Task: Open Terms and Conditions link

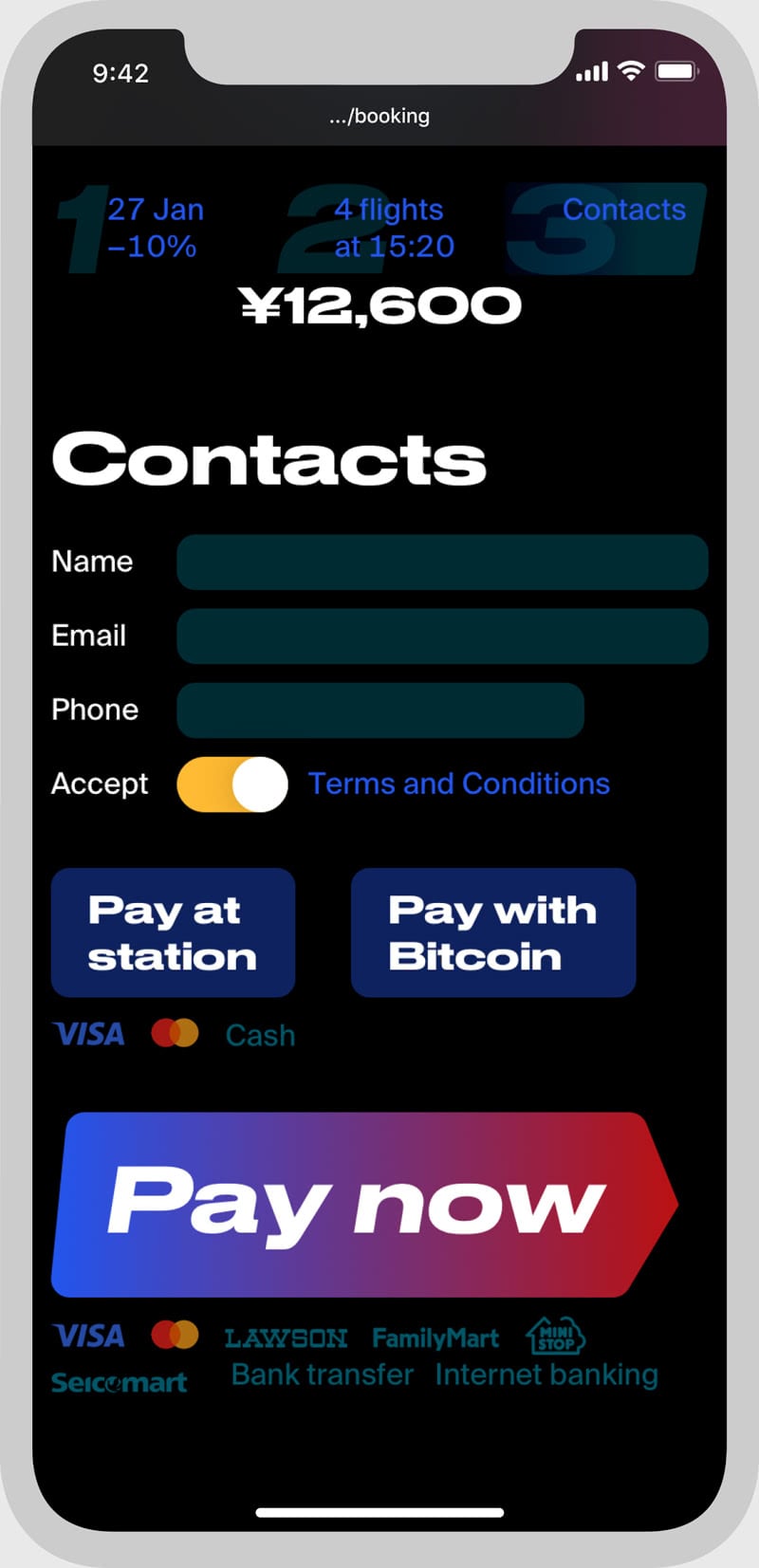Action: (x=459, y=784)
